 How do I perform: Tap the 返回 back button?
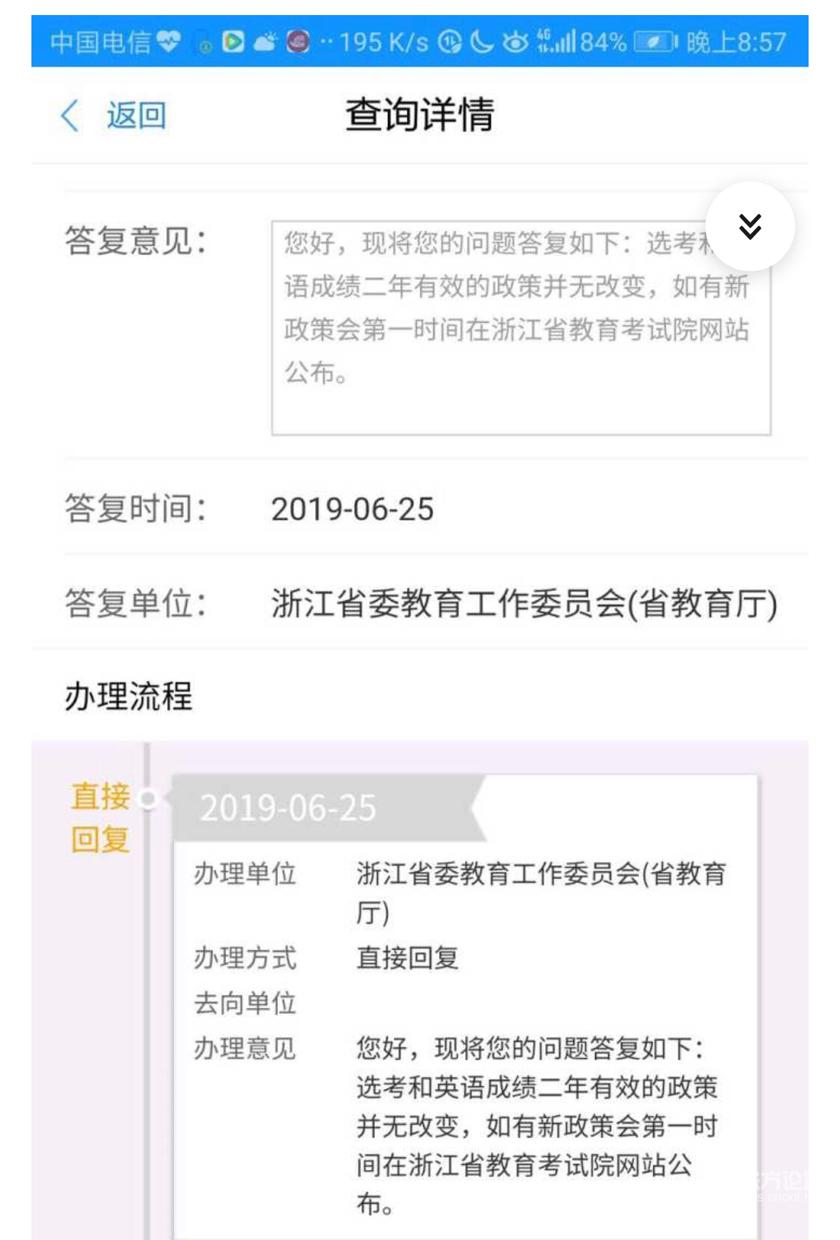coord(113,116)
